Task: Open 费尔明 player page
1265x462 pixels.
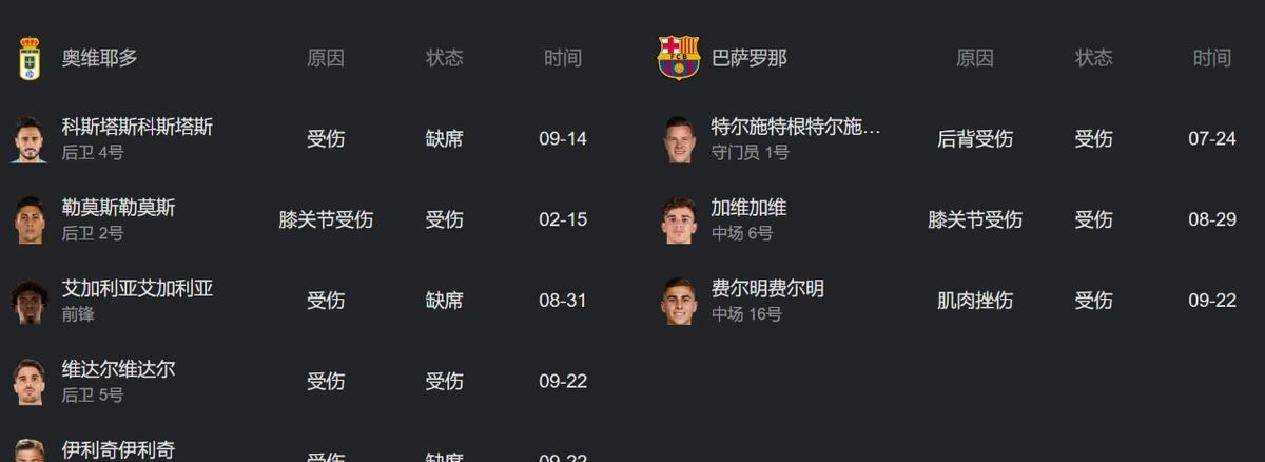Action: point(767,289)
